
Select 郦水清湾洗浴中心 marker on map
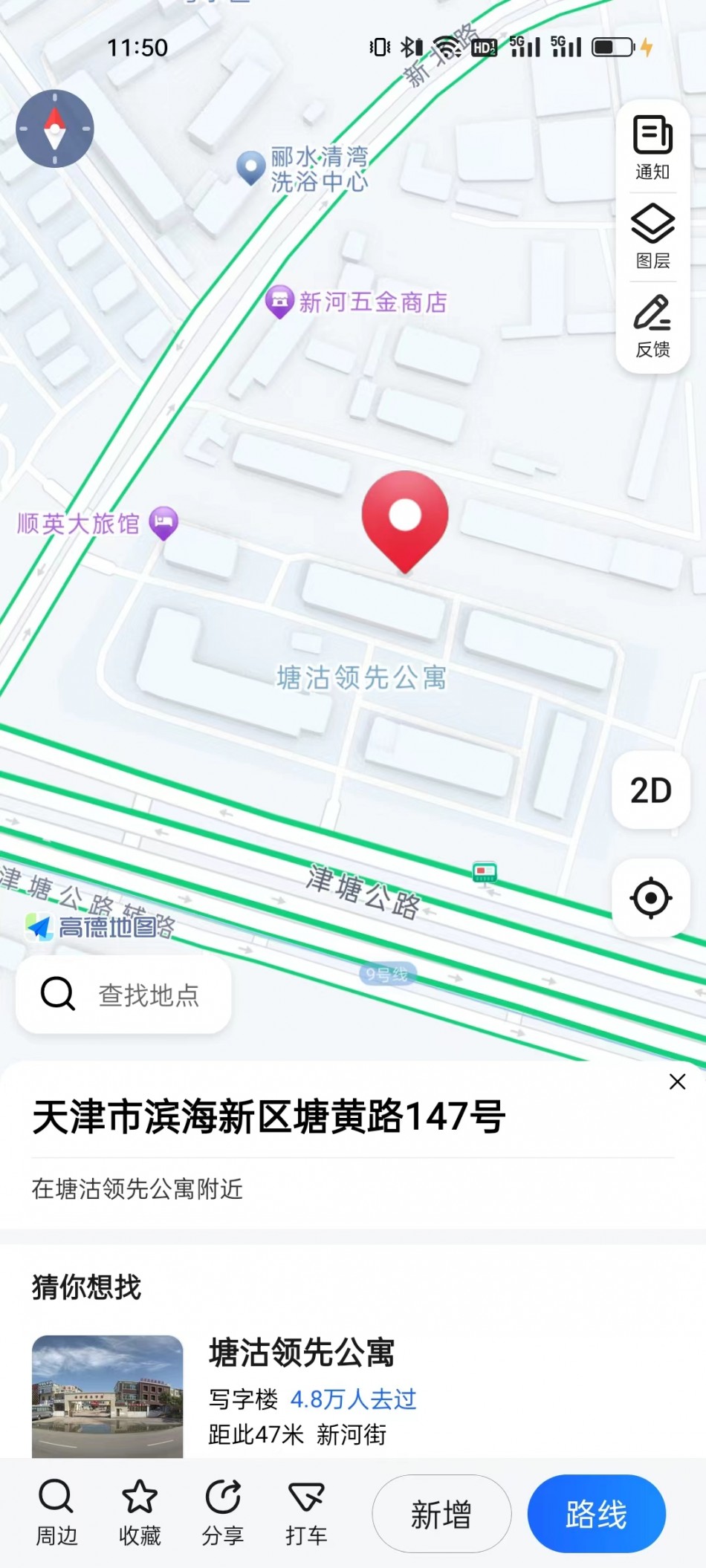[x=251, y=167]
